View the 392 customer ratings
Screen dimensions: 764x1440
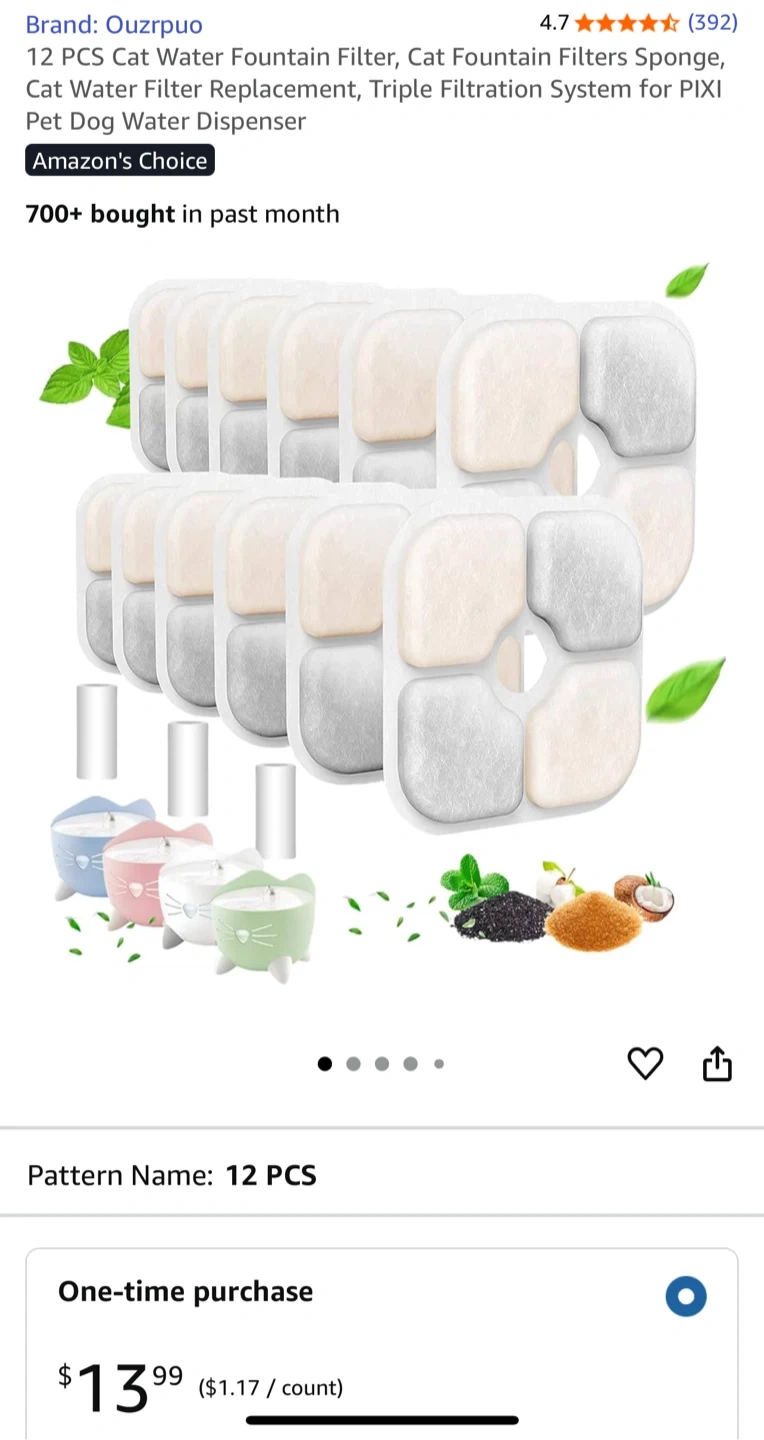[711, 23]
